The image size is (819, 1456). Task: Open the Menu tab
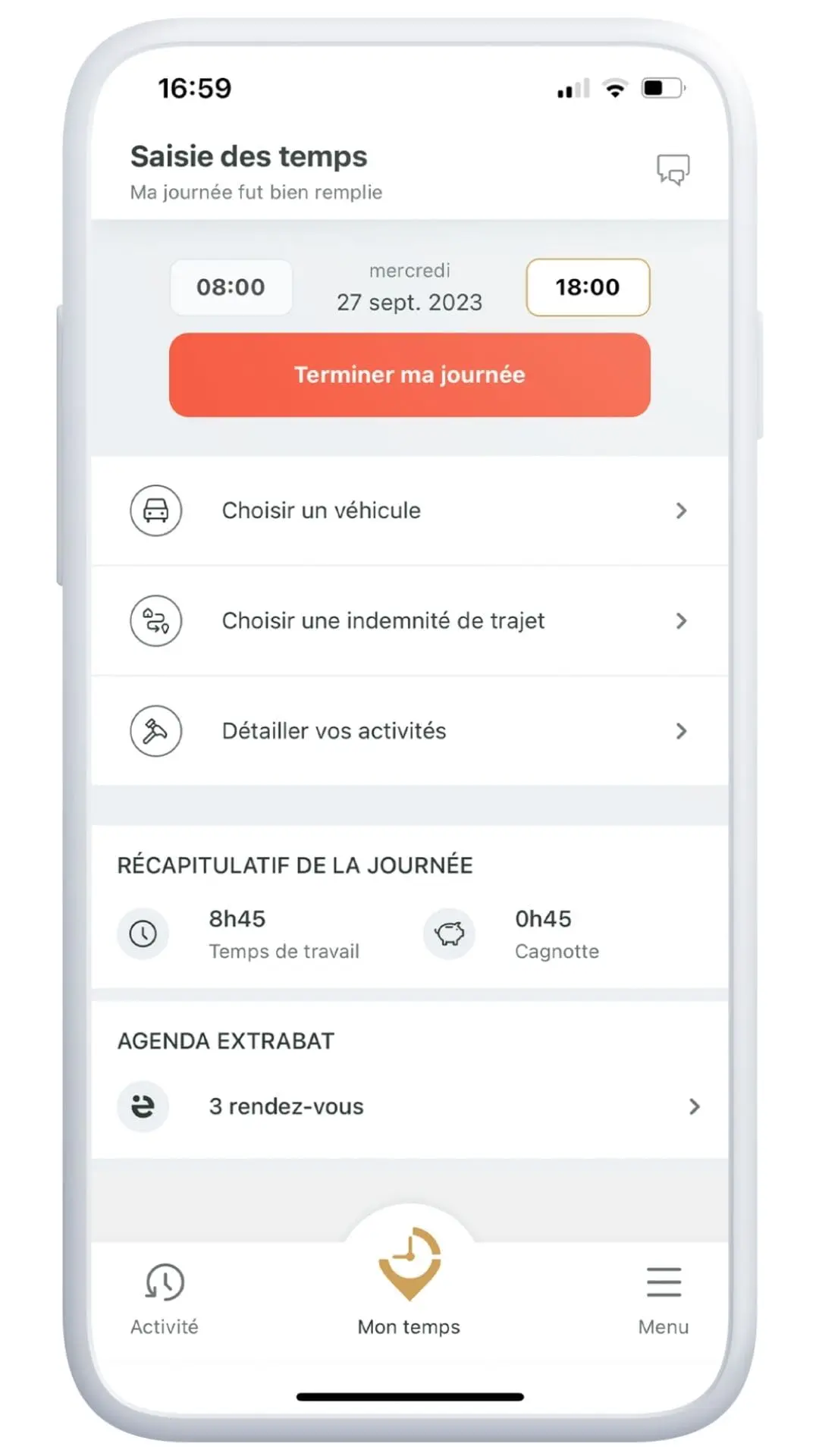pos(664,1298)
